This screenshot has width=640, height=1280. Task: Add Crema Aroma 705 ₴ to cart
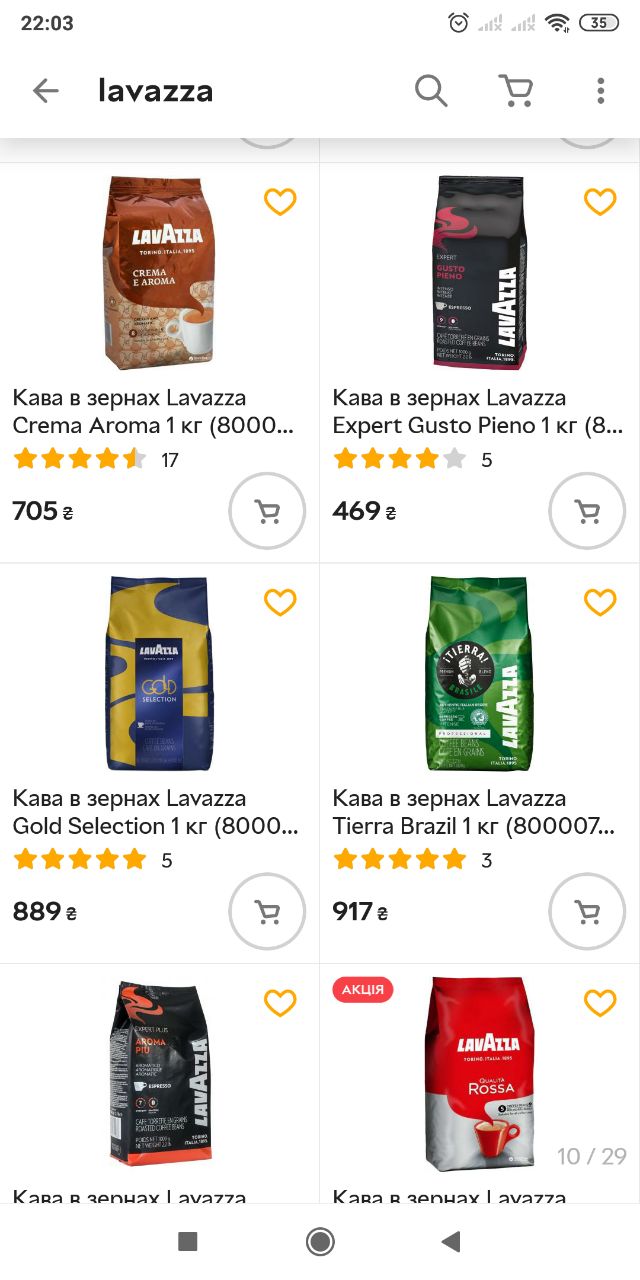click(267, 512)
